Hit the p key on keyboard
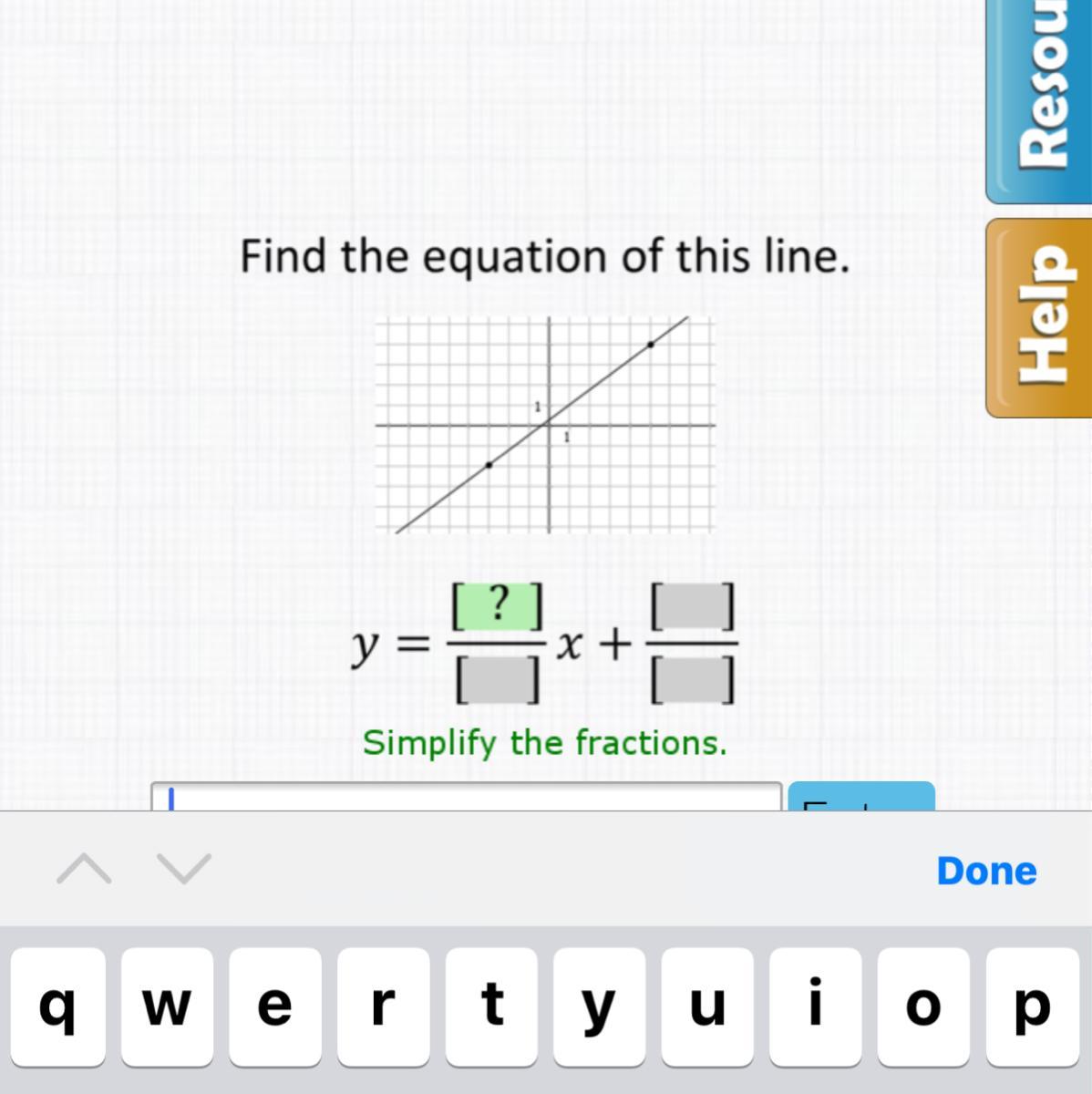This screenshot has height=1094, width=1092. tap(1032, 1006)
